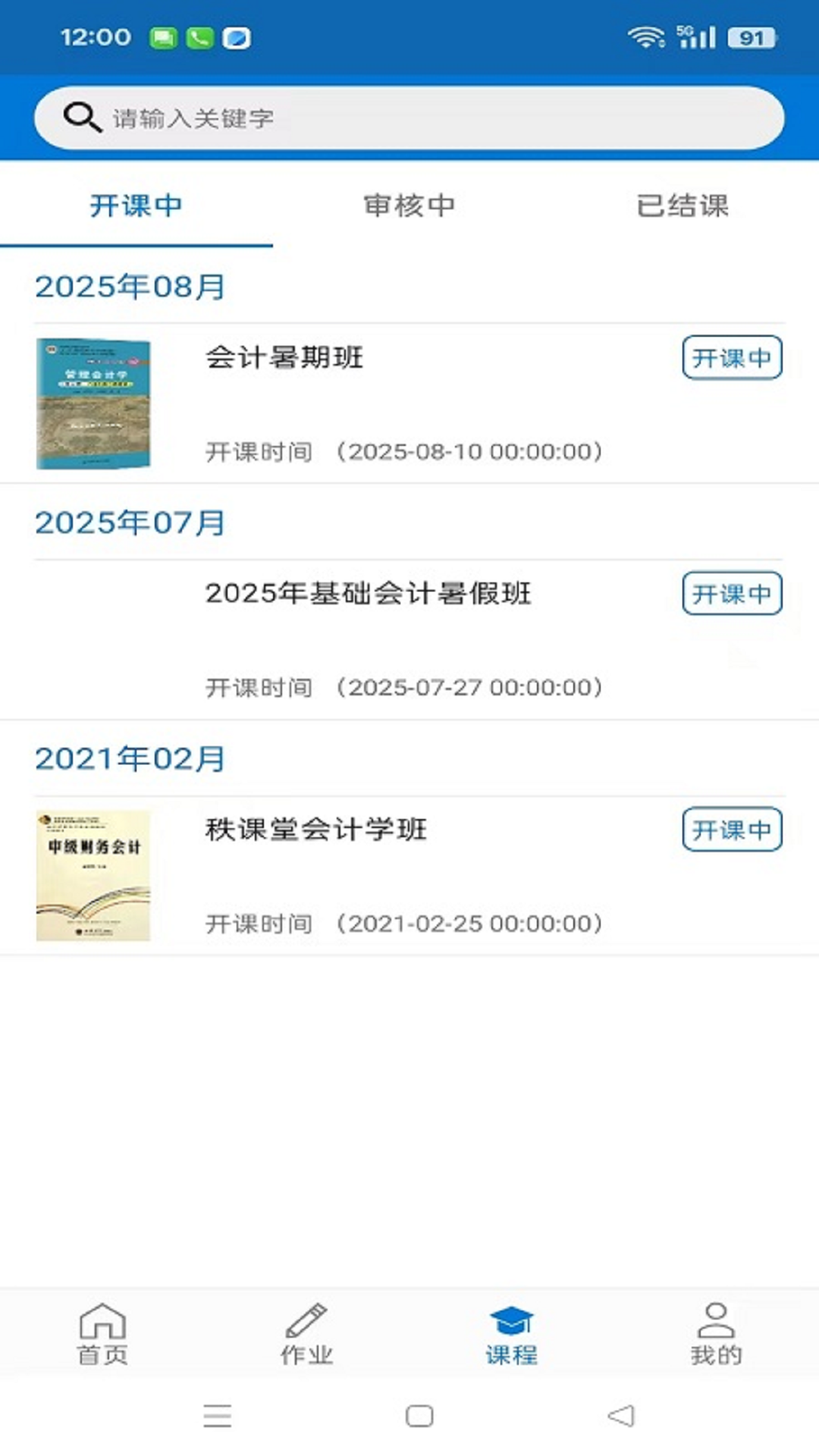819x1456 pixels.
Task: Switch to the 已结课 tab
Action: pos(682,205)
